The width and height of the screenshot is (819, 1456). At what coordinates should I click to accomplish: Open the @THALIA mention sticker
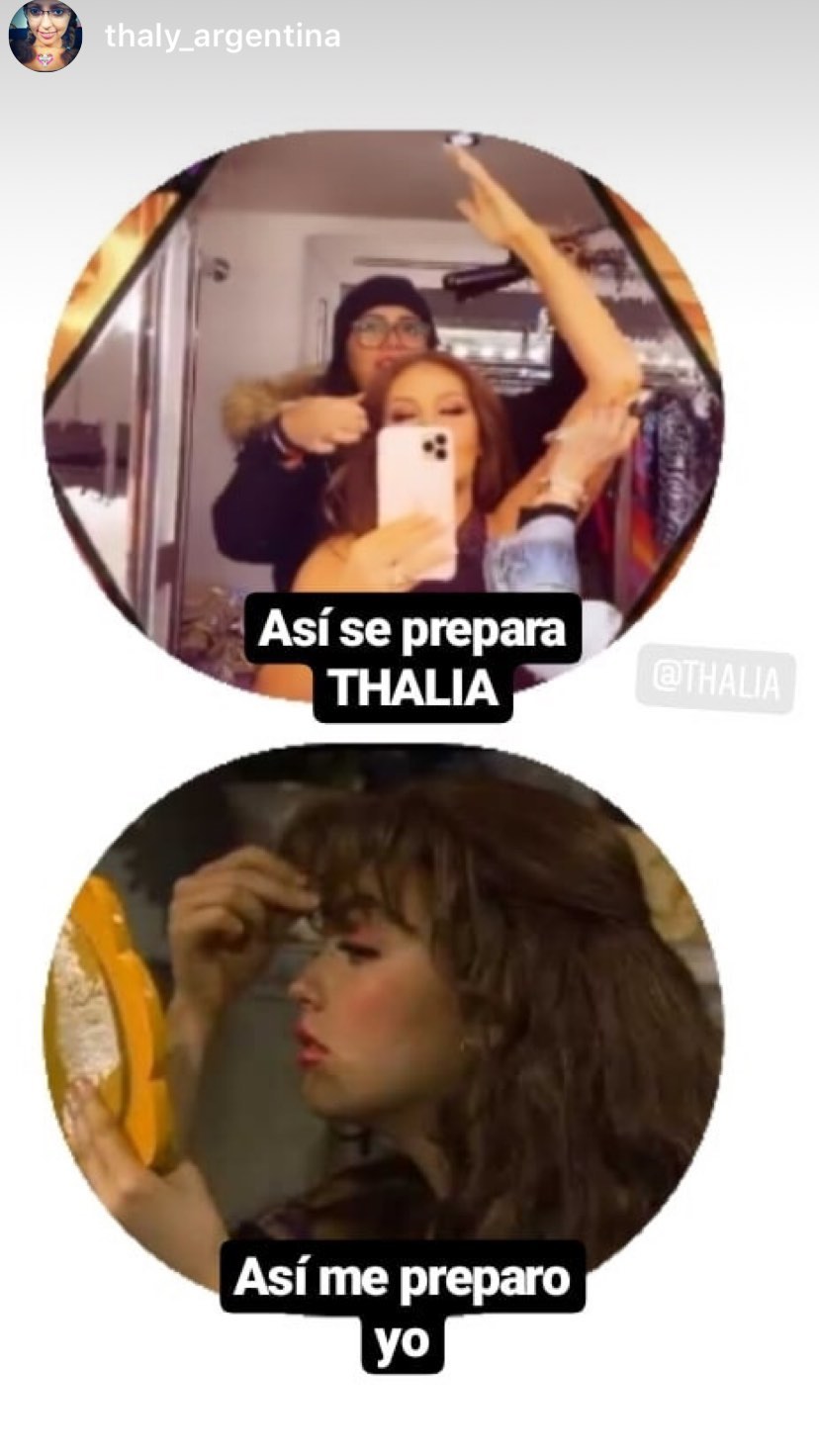coord(715,680)
